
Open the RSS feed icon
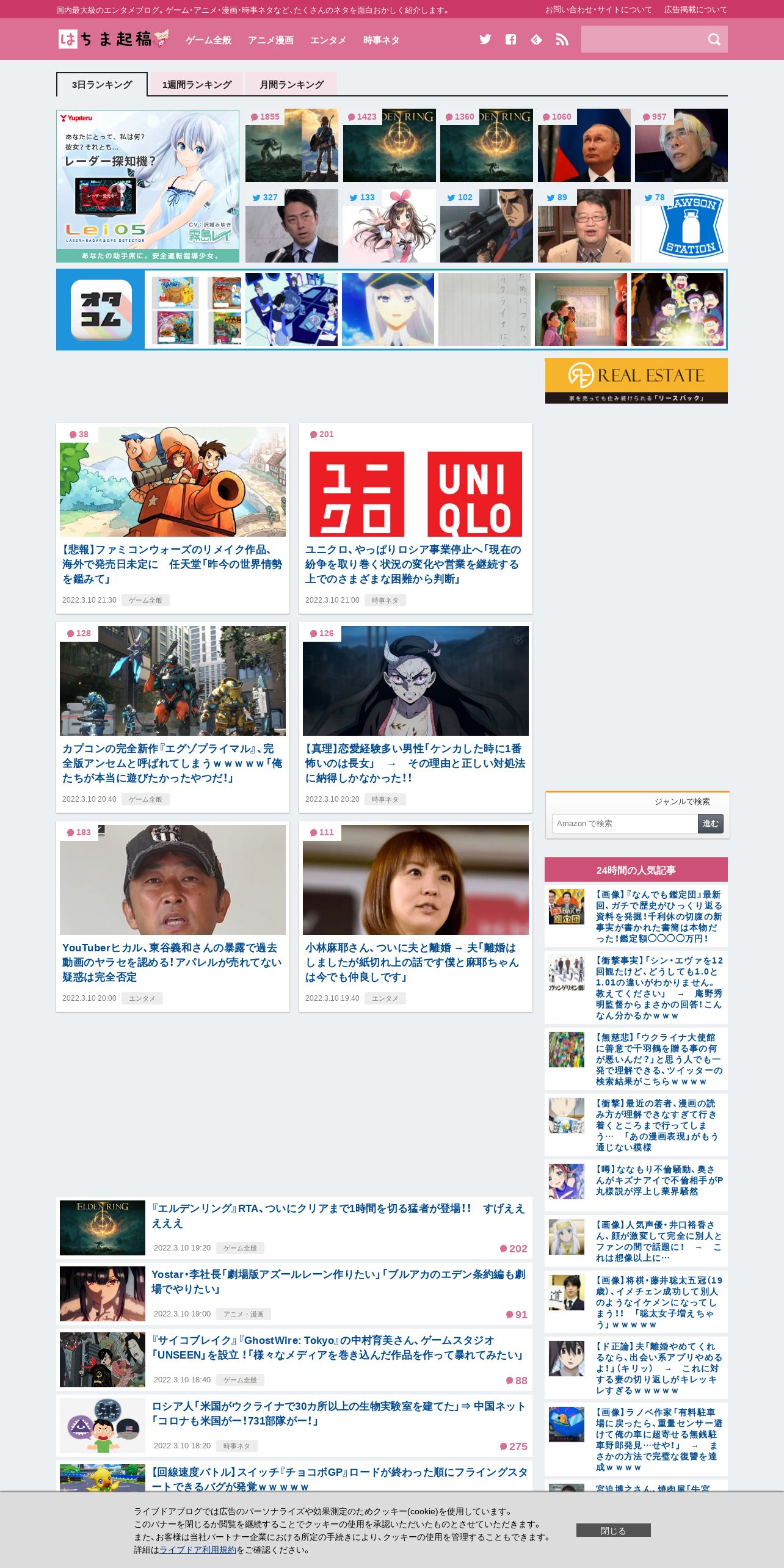click(x=562, y=40)
